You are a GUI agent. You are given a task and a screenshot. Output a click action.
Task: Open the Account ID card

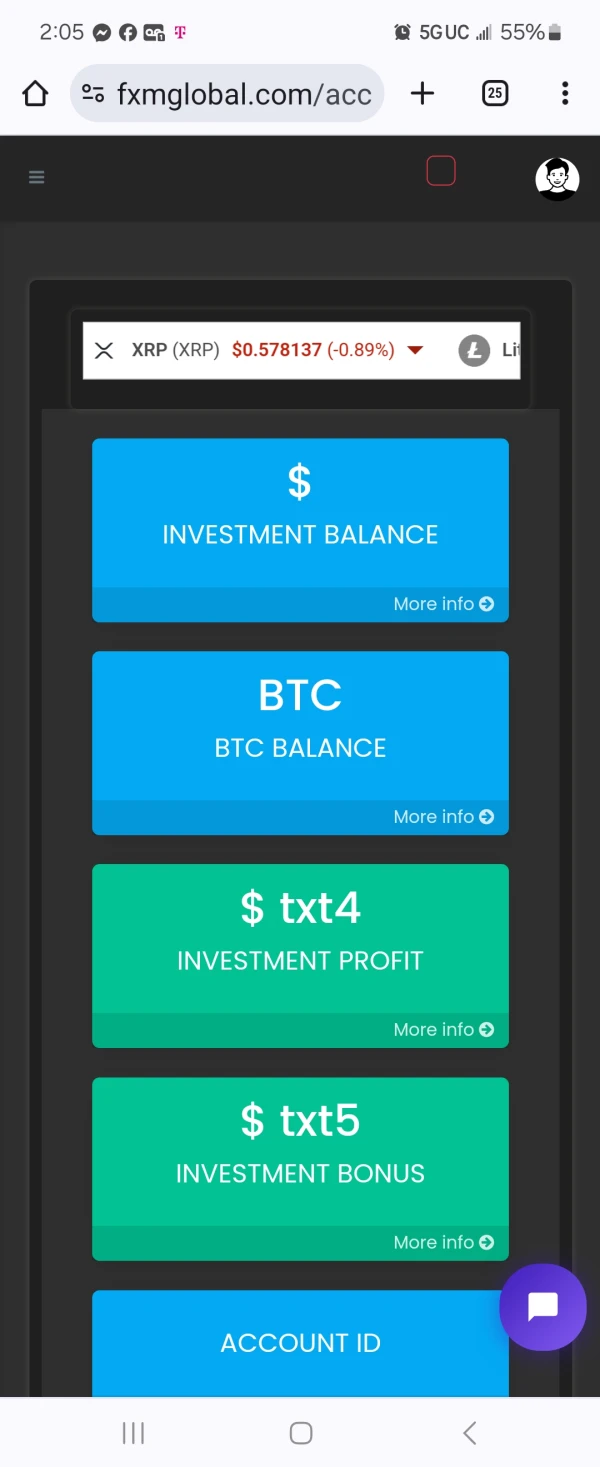pyautogui.click(x=300, y=1342)
